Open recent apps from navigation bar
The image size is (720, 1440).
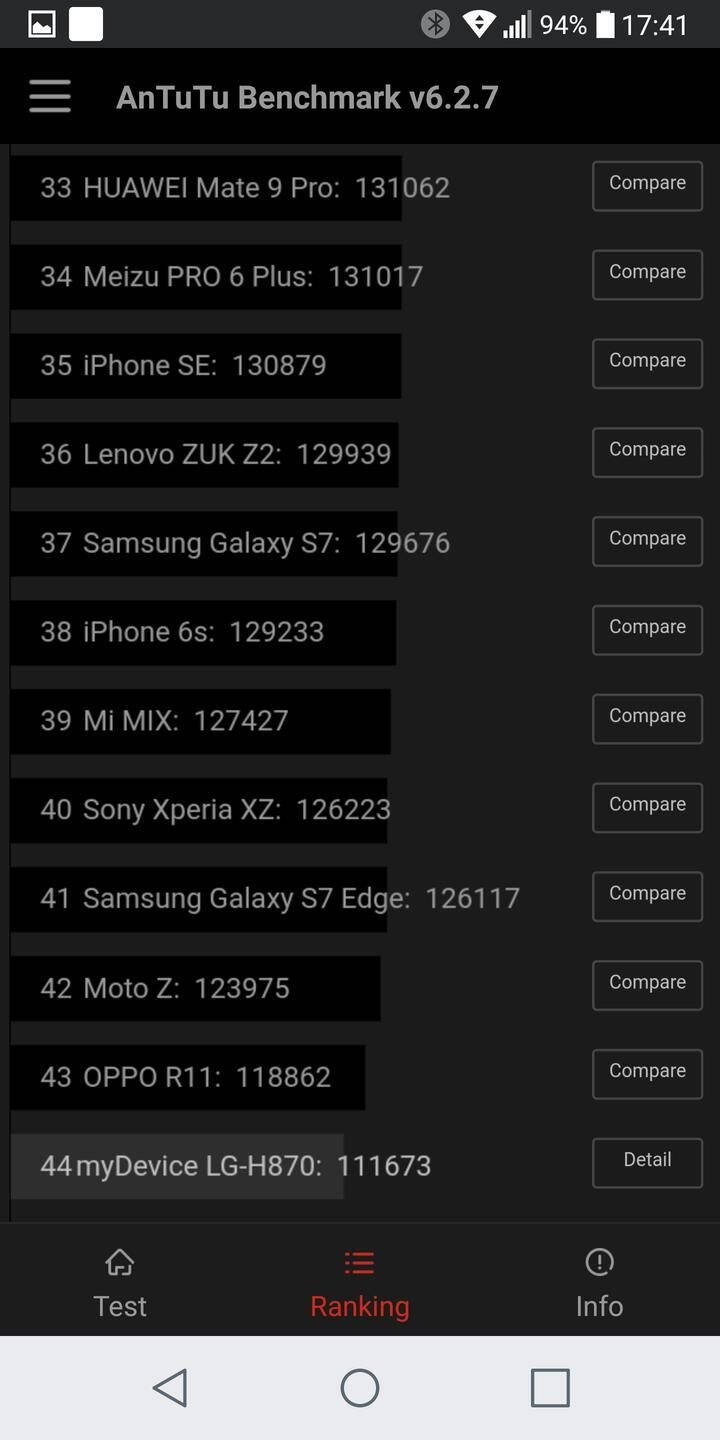(x=550, y=1388)
